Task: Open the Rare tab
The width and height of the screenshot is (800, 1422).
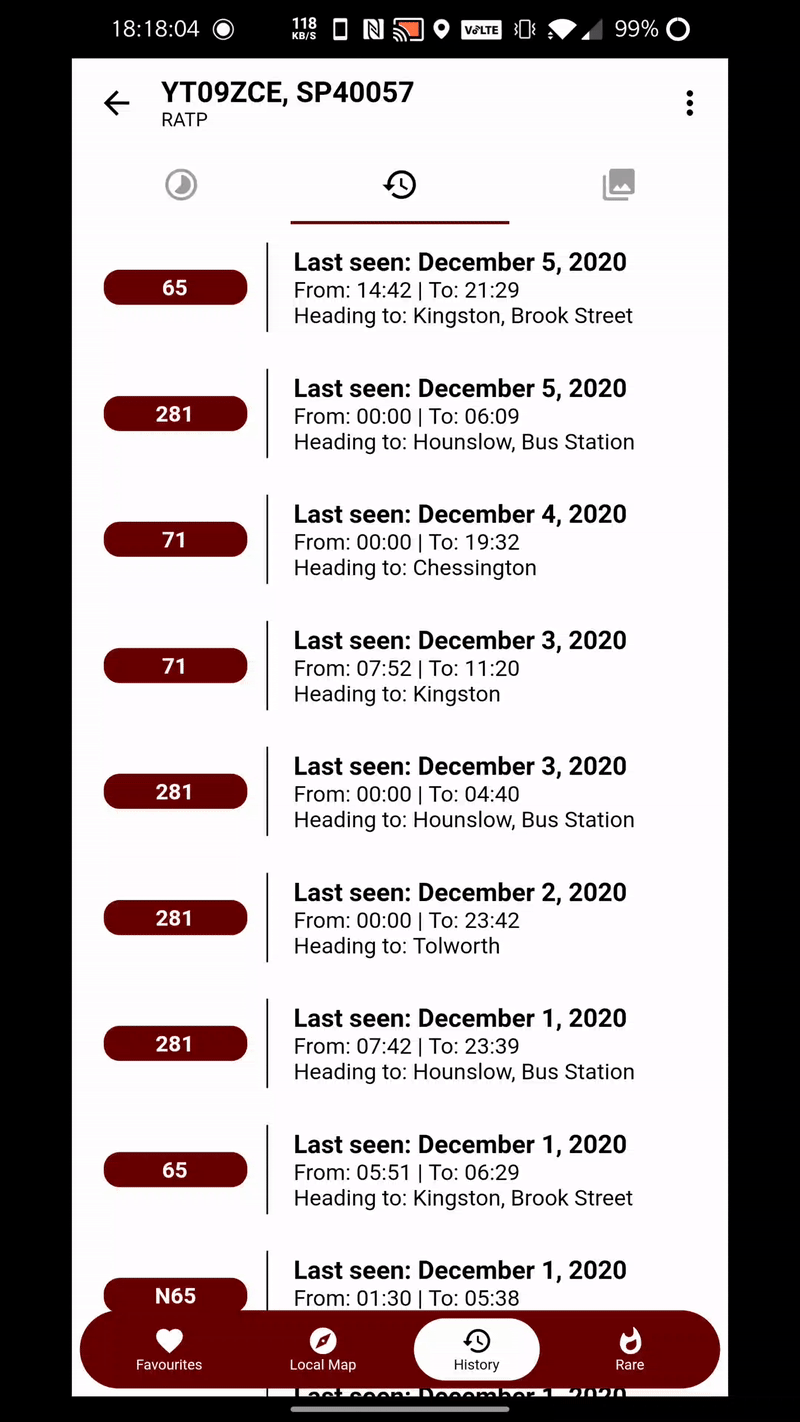Action: 630,1349
